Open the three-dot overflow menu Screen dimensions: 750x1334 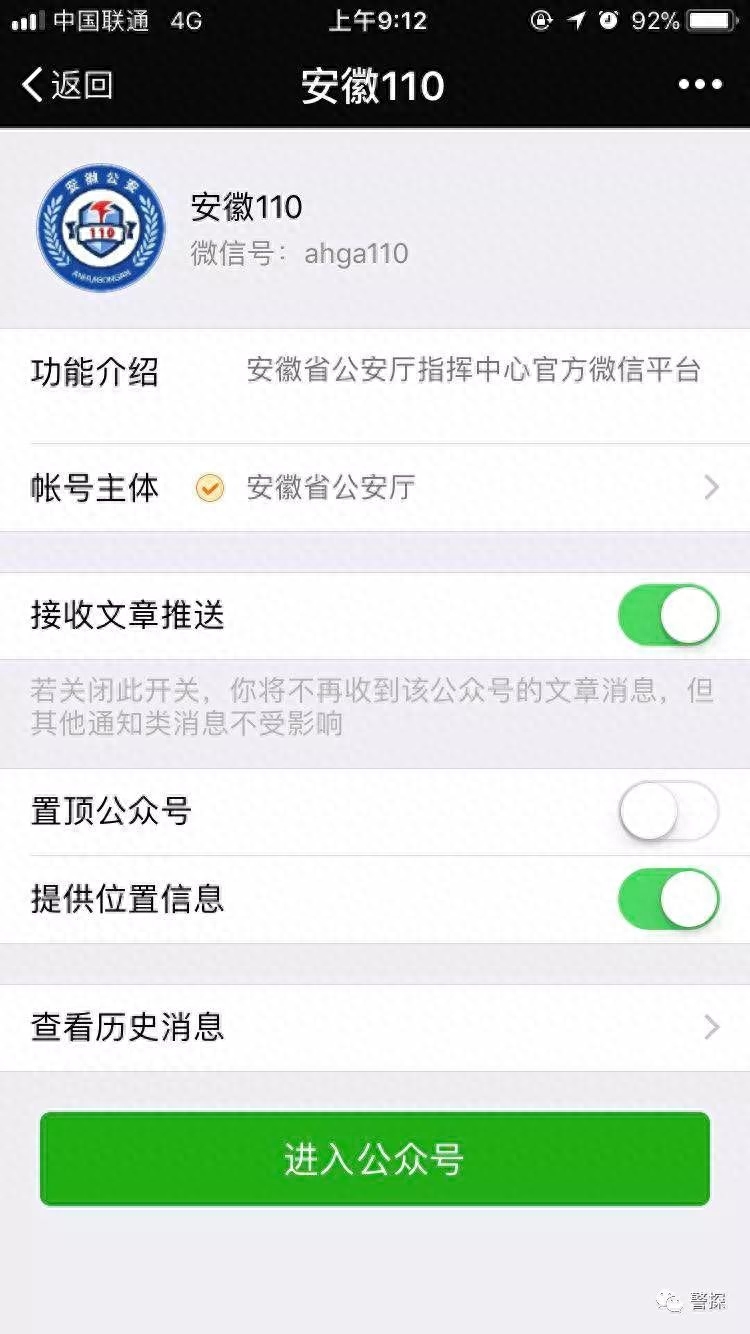[x=700, y=85]
